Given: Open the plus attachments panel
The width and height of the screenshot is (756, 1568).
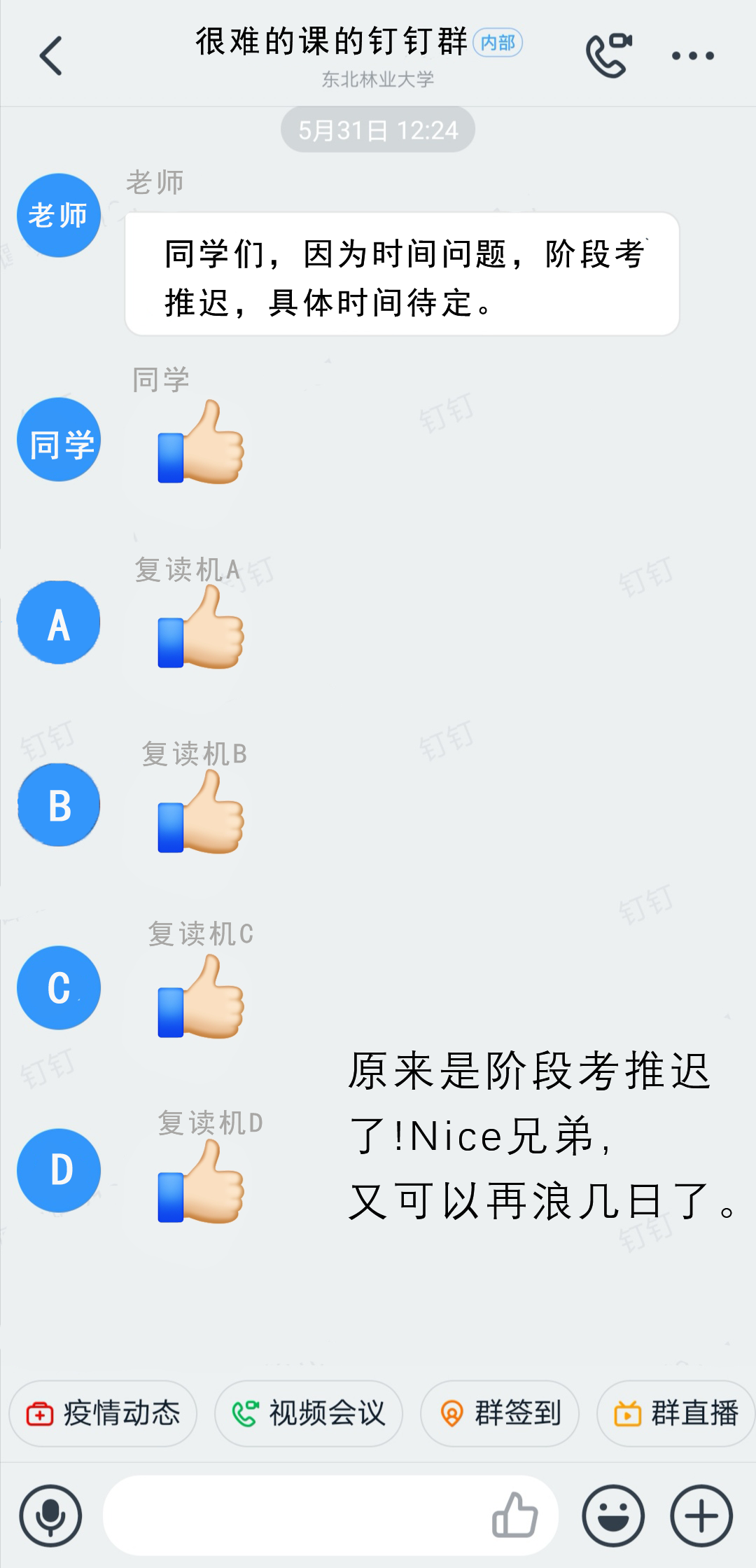Looking at the screenshot, I should click(701, 1515).
